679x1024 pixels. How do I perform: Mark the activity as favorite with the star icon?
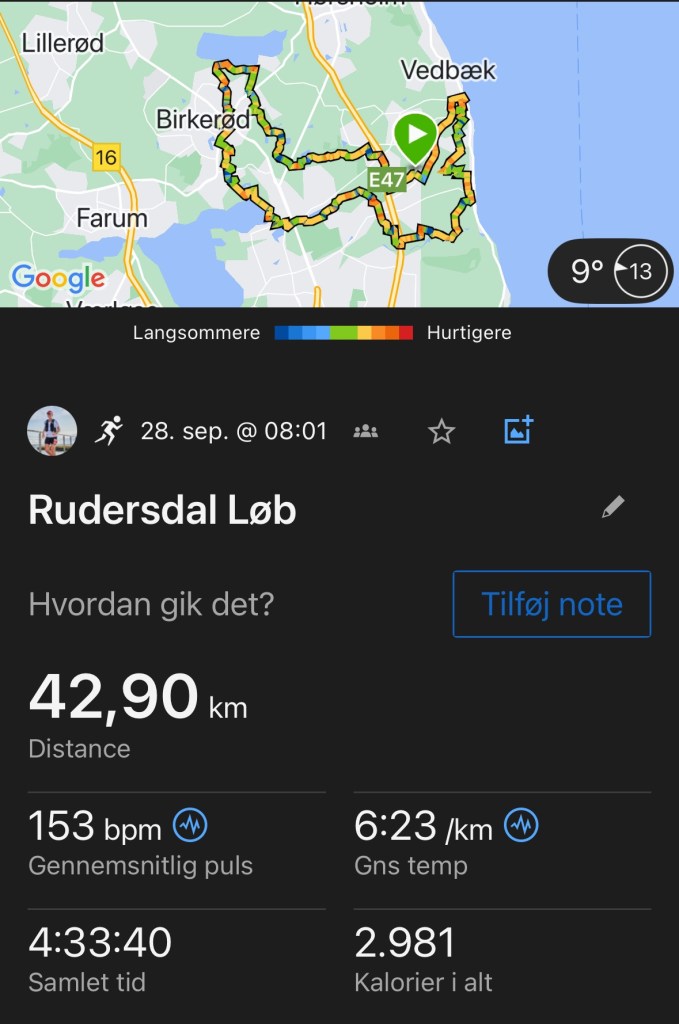pos(441,431)
